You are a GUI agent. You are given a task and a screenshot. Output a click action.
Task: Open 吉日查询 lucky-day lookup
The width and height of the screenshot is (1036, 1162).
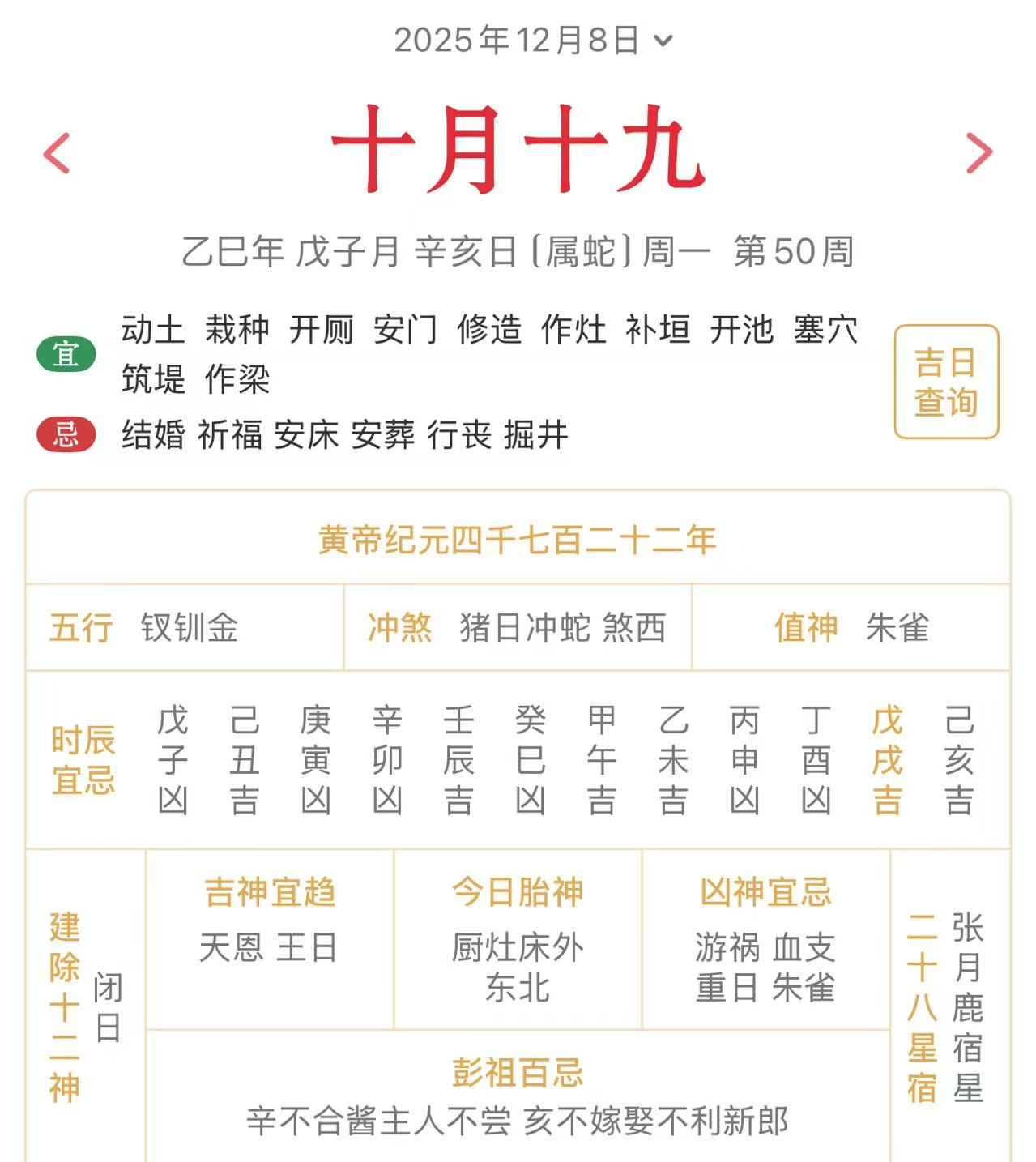(x=945, y=382)
